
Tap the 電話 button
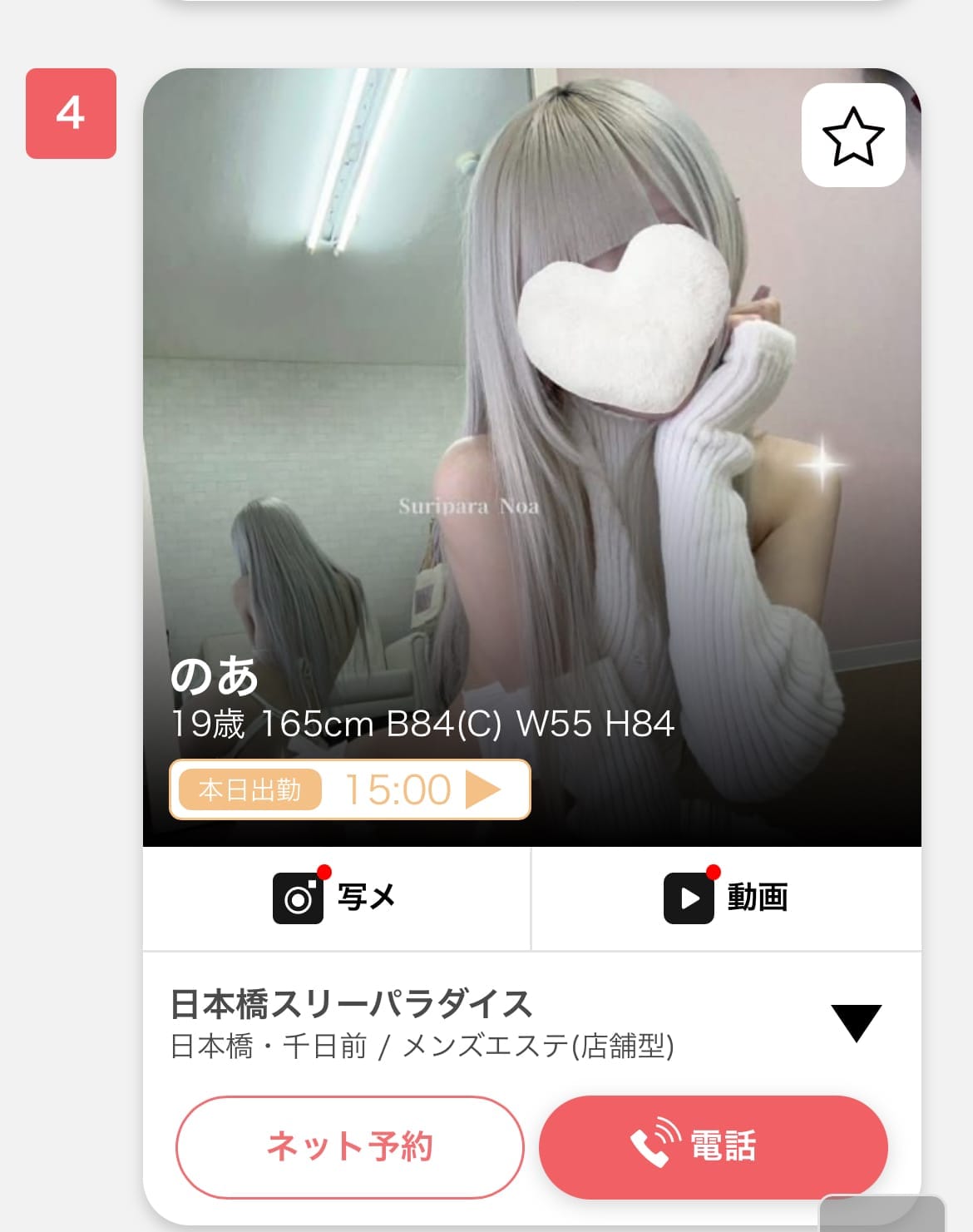click(x=713, y=1146)
